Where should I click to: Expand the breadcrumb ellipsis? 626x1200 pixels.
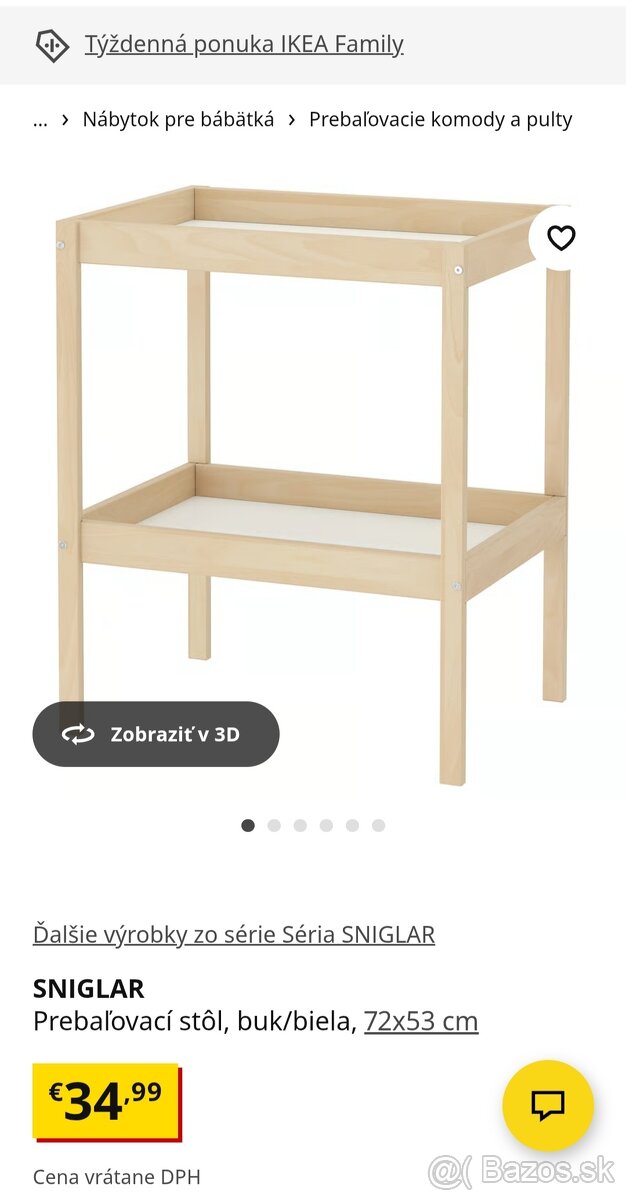coord(40,120)
